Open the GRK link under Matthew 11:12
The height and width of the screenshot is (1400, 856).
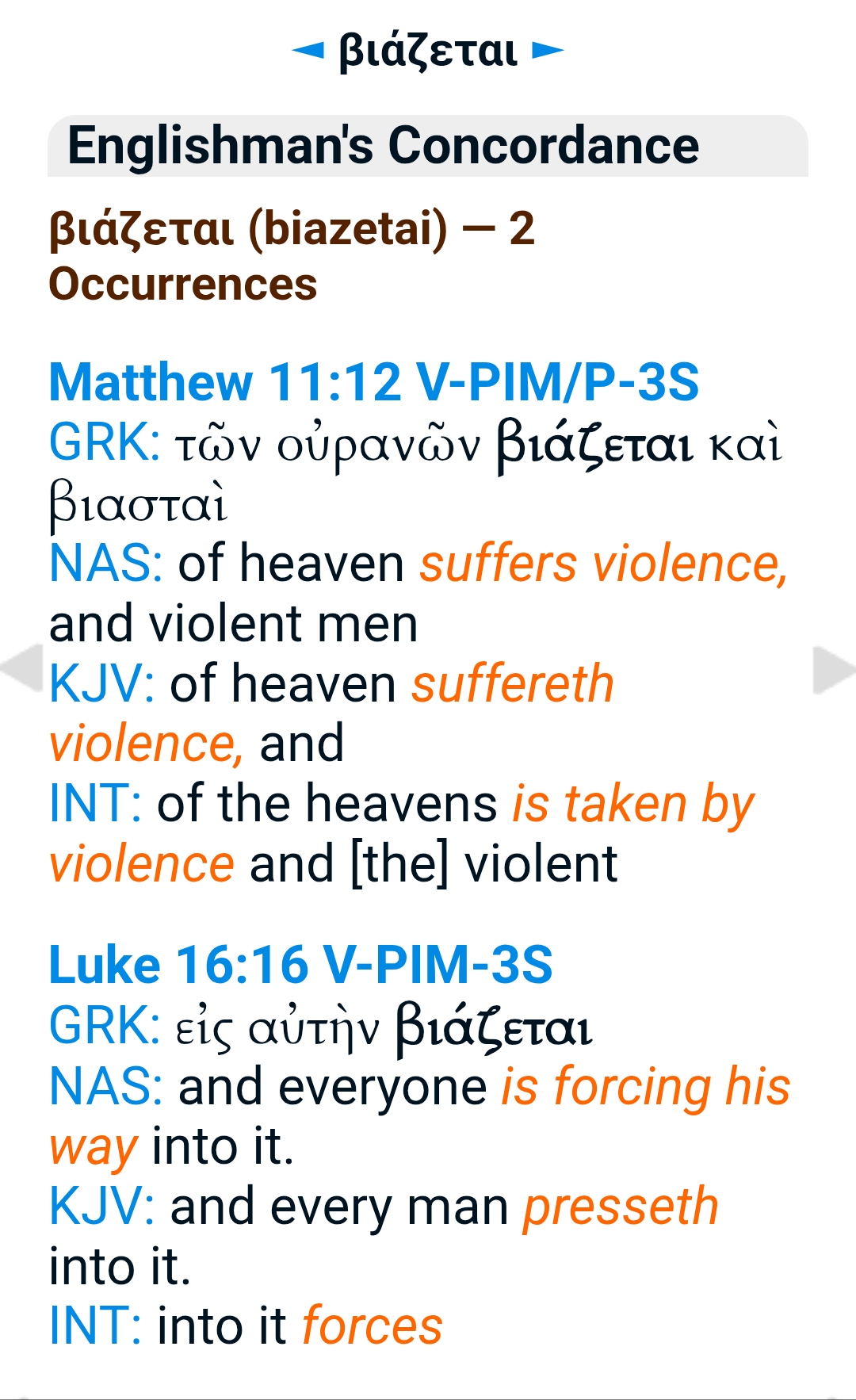105,442
